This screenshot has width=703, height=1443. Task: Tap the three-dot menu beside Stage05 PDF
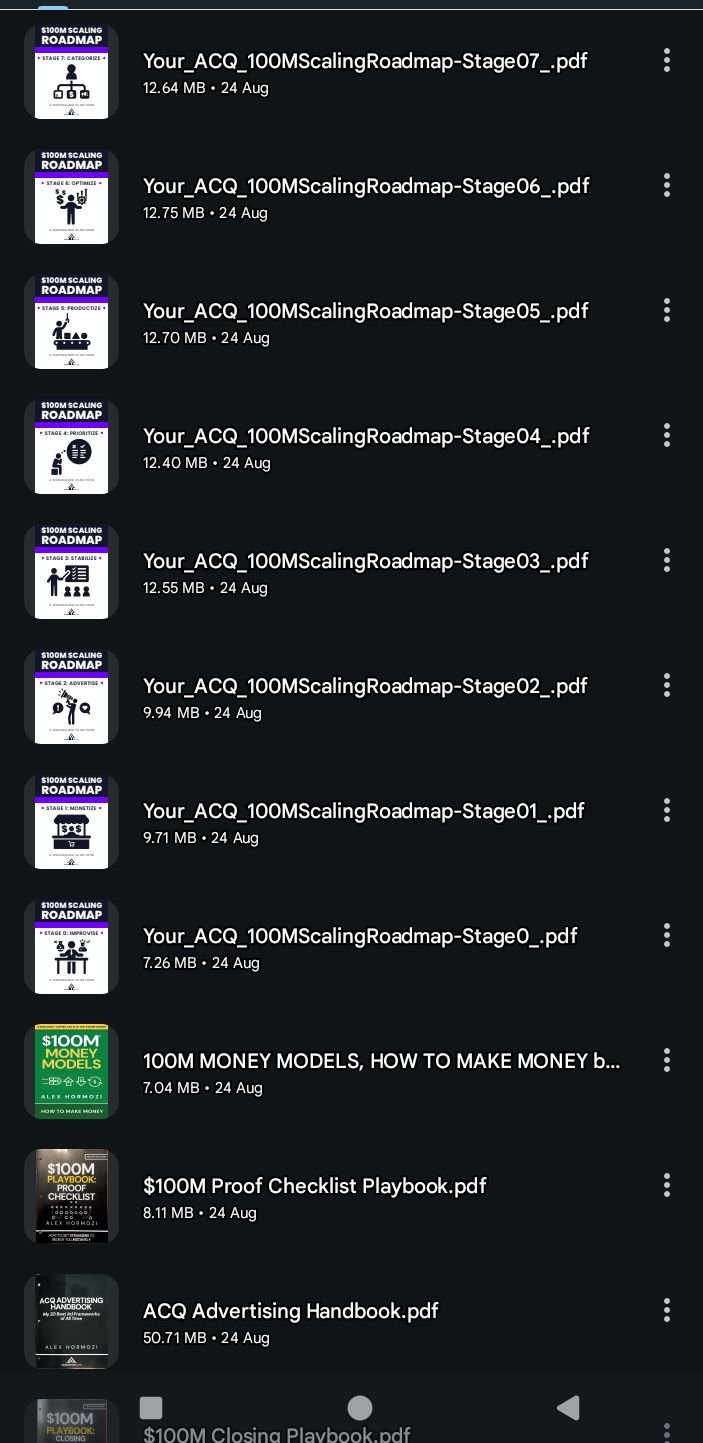pos(667,311)
